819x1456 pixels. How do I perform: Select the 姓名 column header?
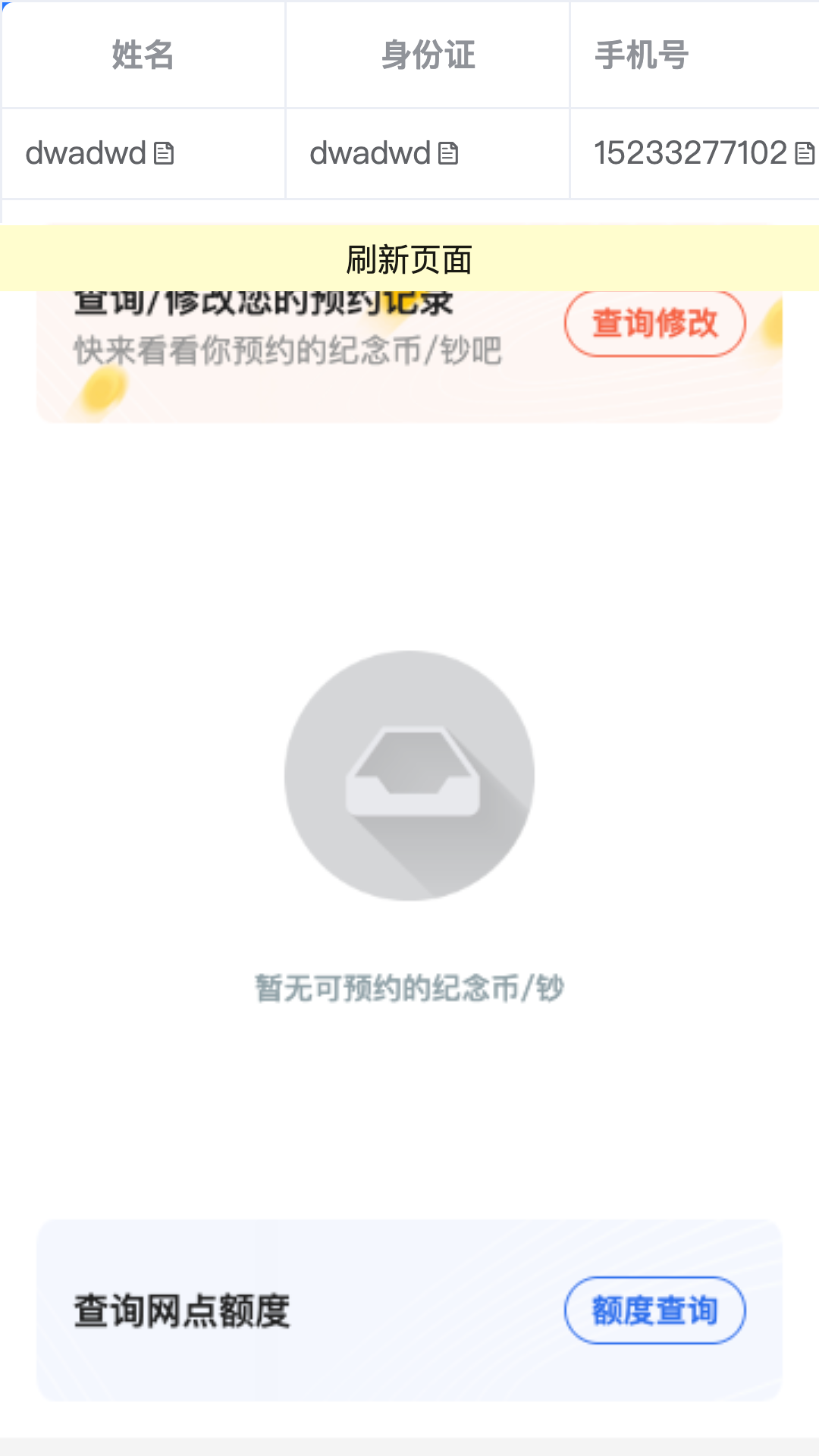141,55
